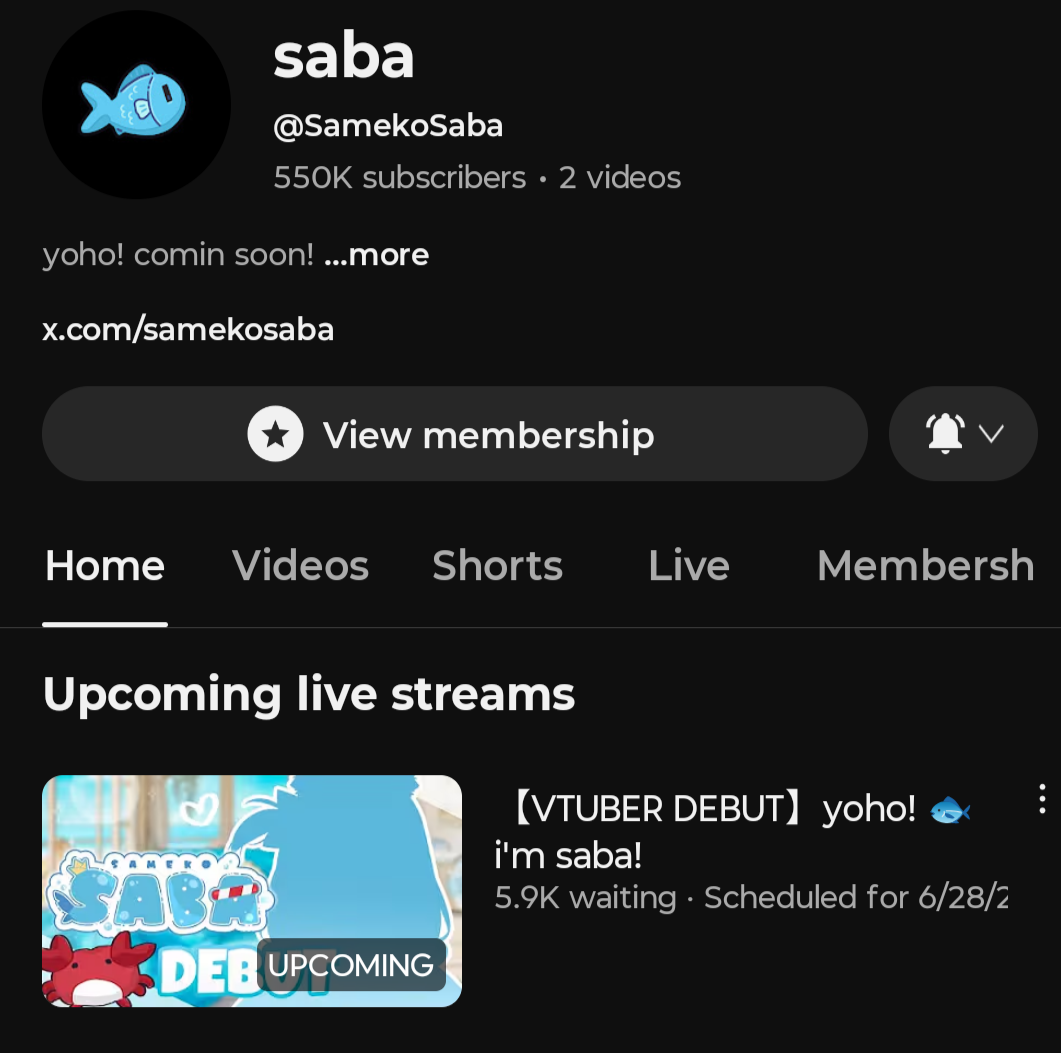Open the notification bell dropdown
The width and height of the screenshot is (1061, 1053).
963,435
